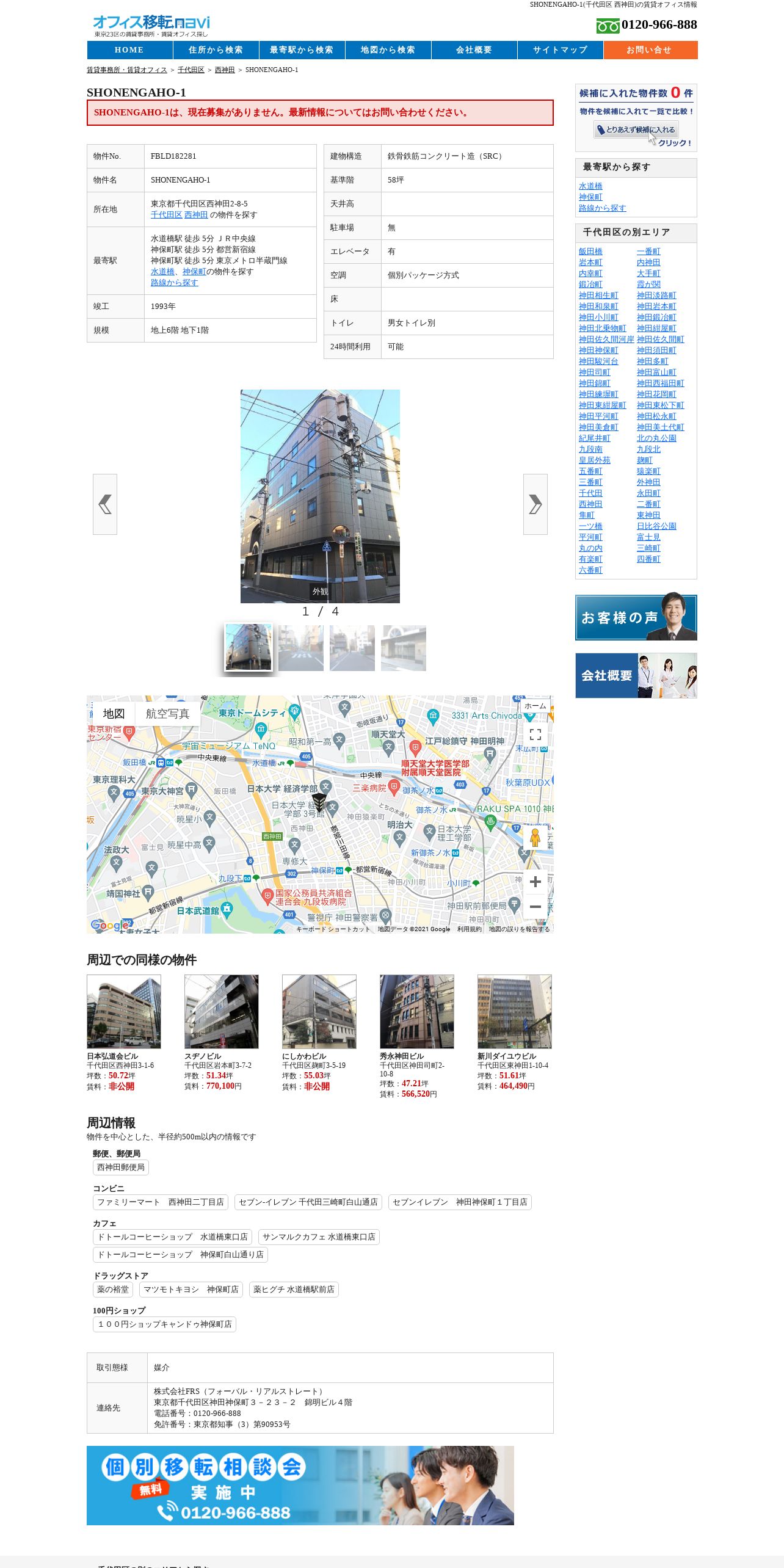Toggle fullscreen view of the map
784x1568 pixels.
[x=535, y=734]
